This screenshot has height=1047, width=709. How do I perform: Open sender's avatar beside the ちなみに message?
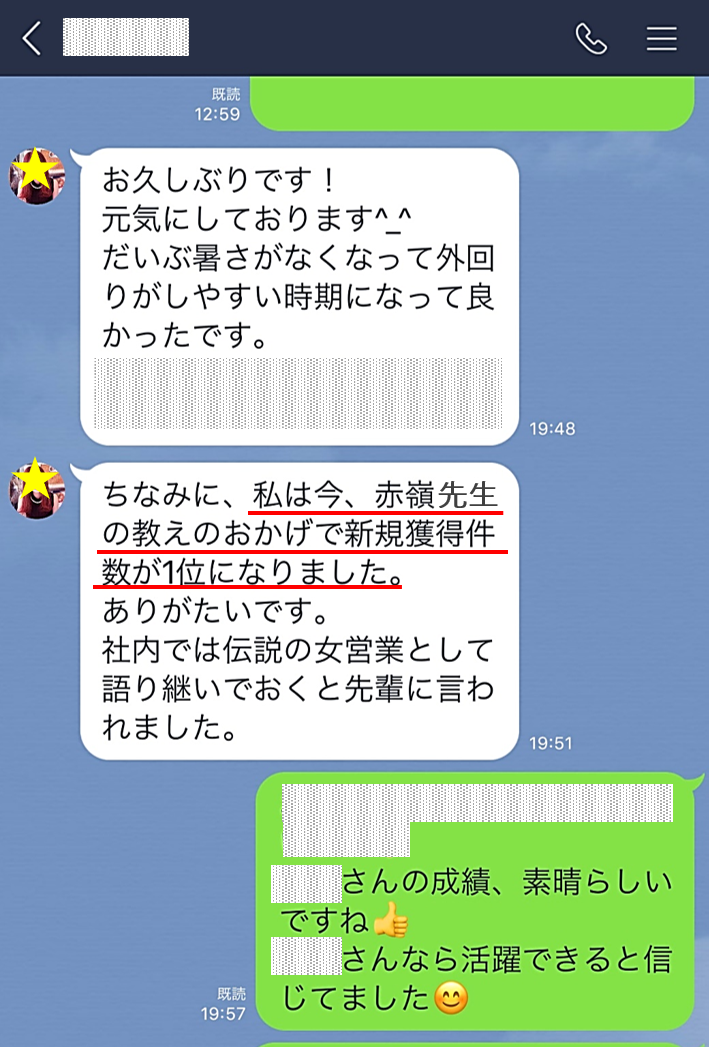[37, 489]
